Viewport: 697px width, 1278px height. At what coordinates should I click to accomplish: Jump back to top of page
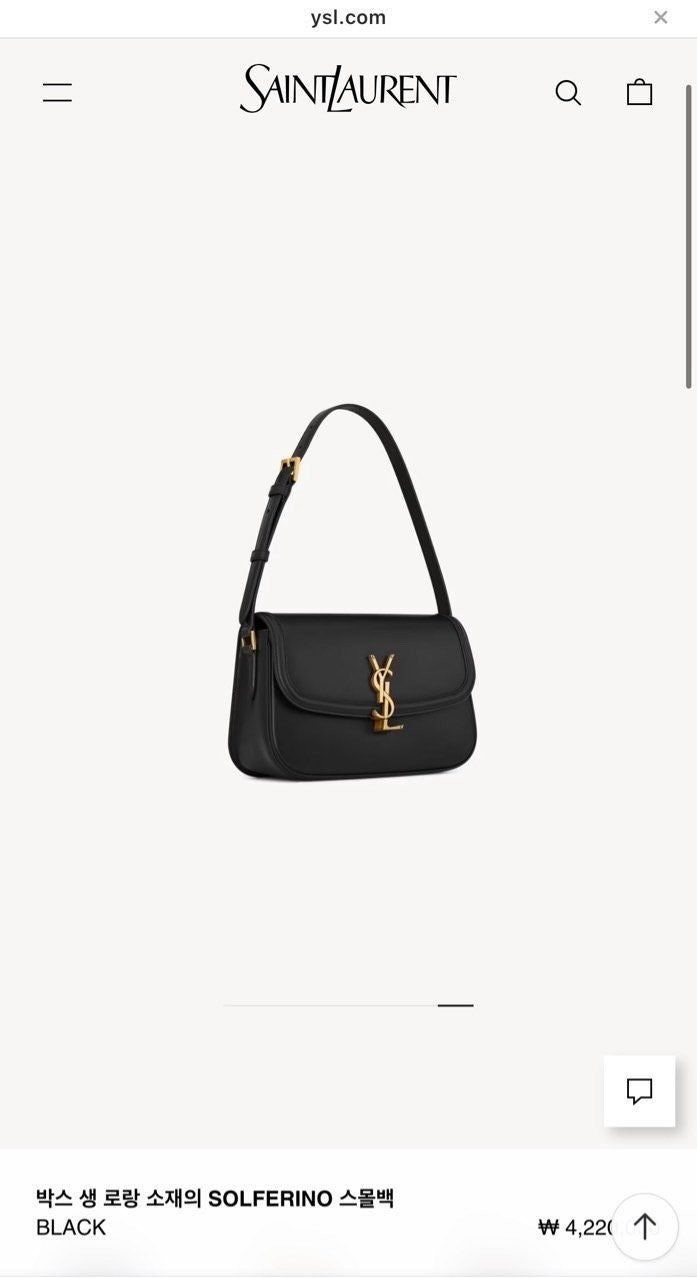click(x=644, y=1227)
